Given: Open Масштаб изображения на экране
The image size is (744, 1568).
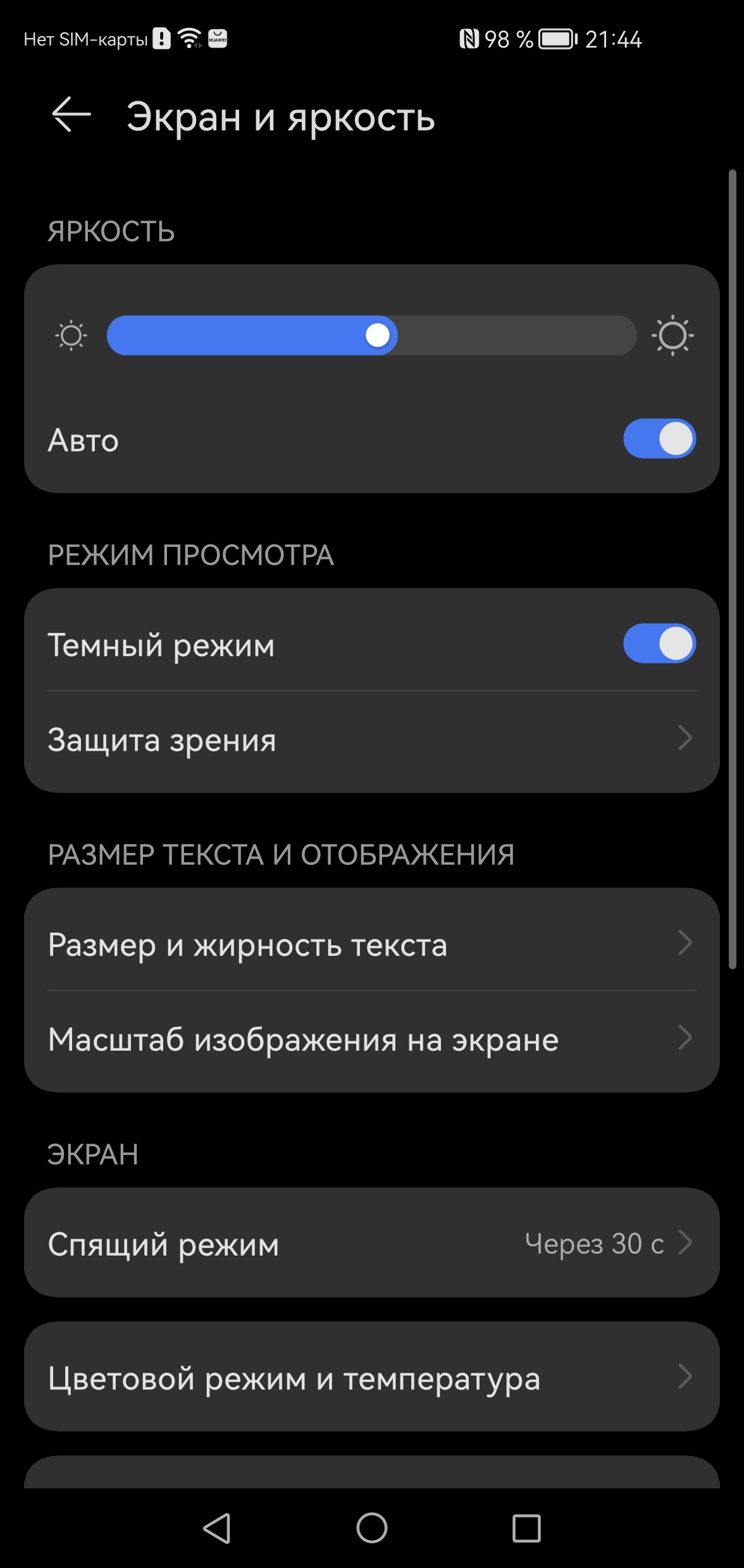Looking at the screenshot, I should tap(371, 1039).
